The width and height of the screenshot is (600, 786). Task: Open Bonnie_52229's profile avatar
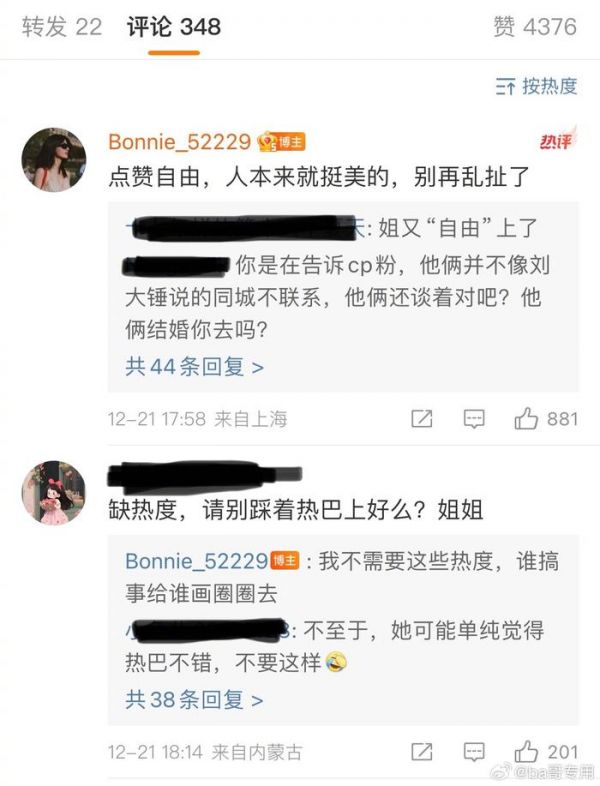54,159
